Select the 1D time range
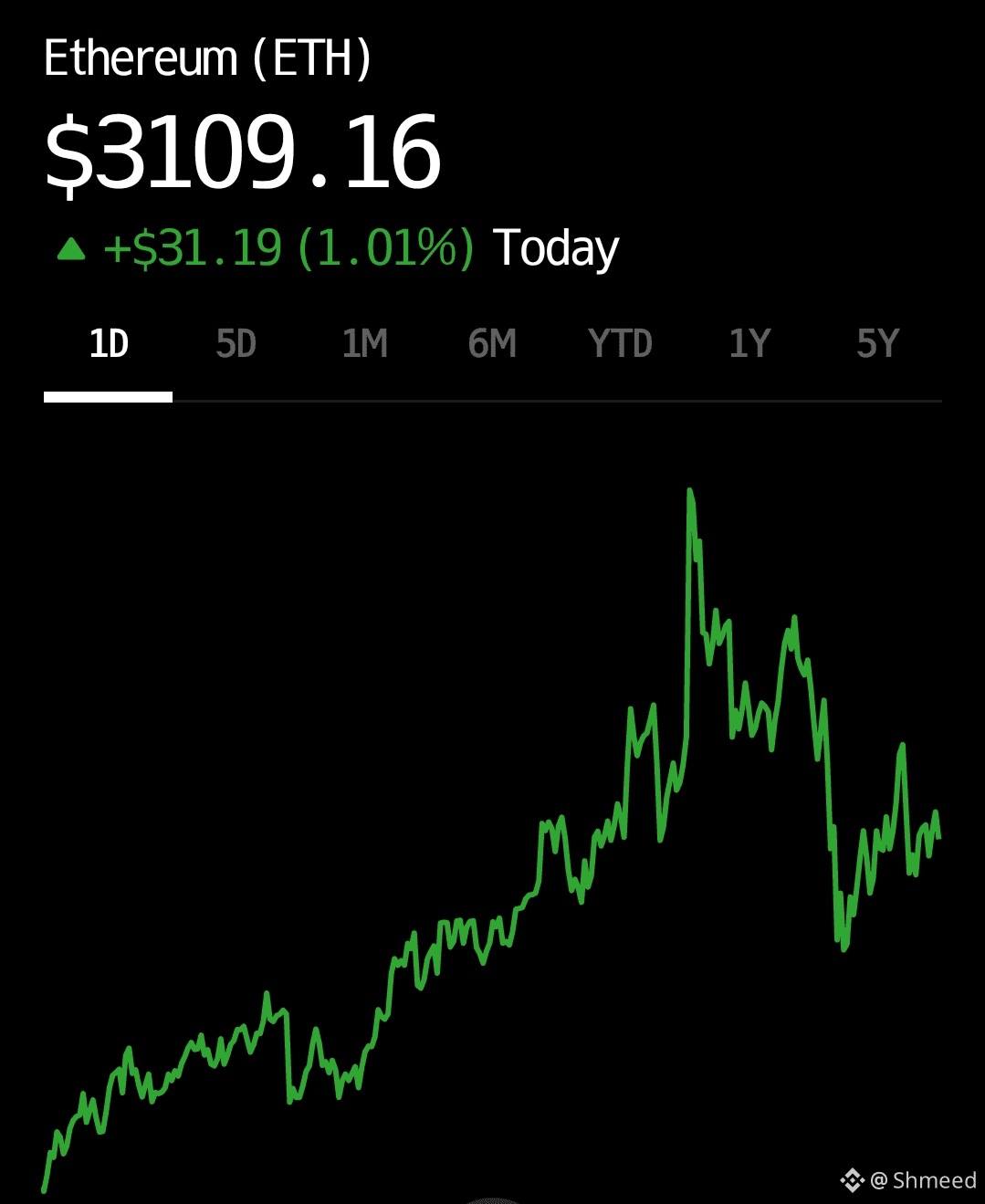Screen dimensions: 985x1204 (109, 344)
